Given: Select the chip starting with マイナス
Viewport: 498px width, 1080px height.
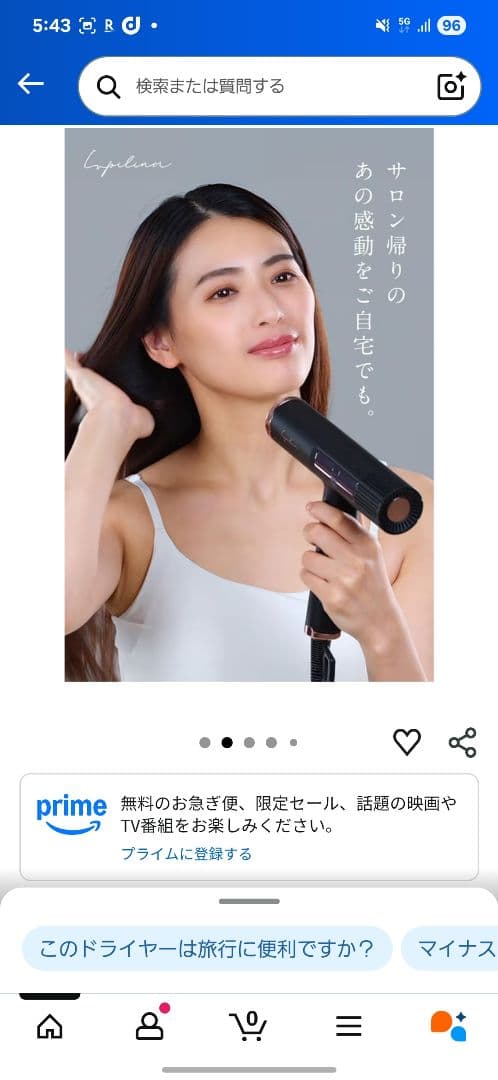Looking at the screenshot, I should (450, 949).
